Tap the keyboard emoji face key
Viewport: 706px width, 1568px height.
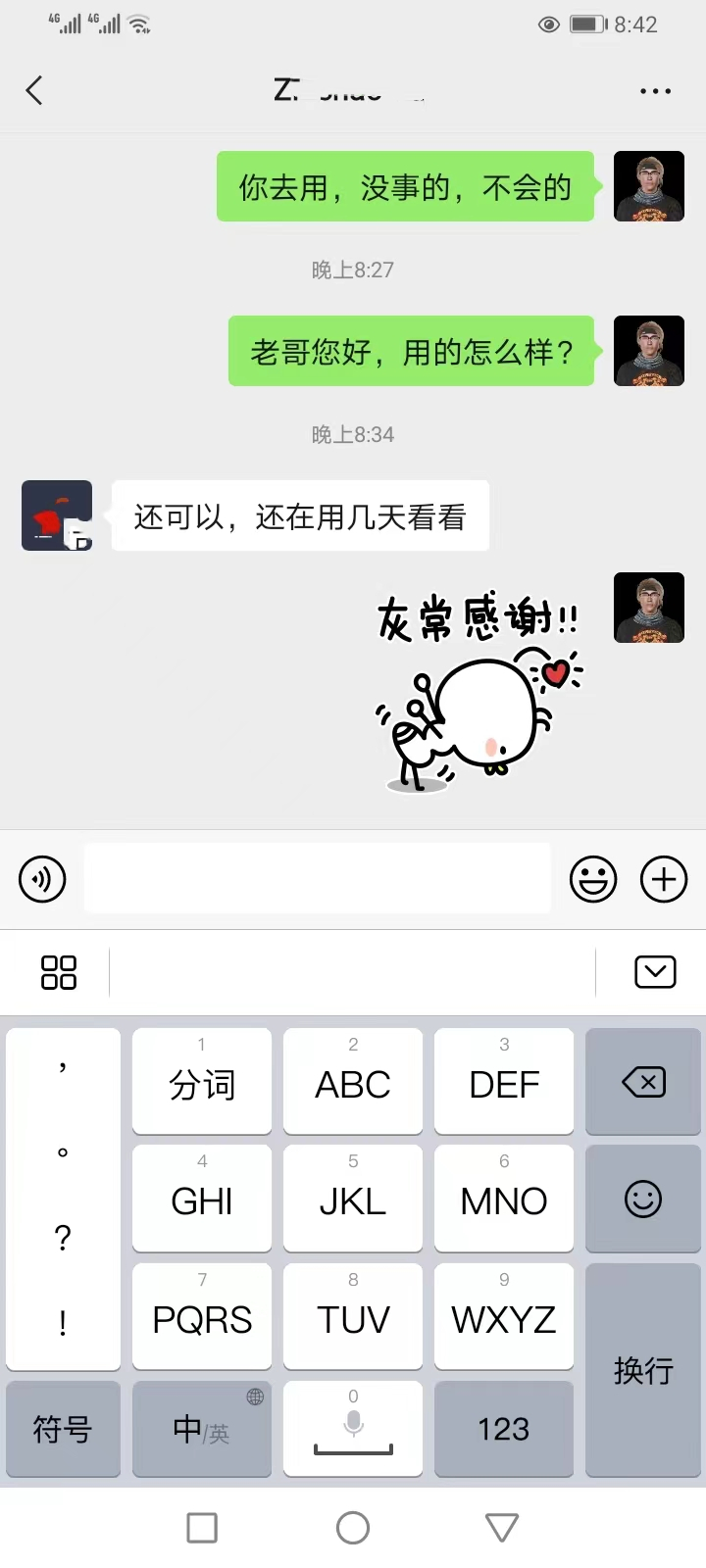point(643,1200)
